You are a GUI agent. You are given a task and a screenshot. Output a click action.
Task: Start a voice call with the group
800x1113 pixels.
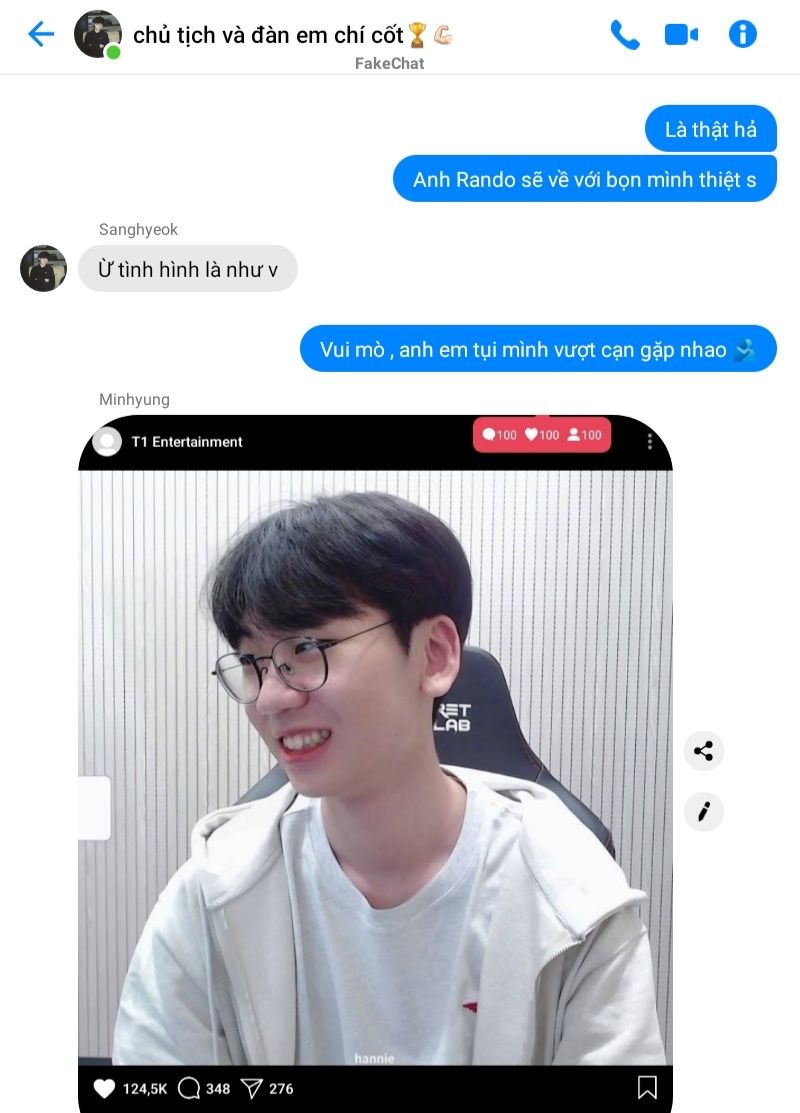(x=625, y=35)
